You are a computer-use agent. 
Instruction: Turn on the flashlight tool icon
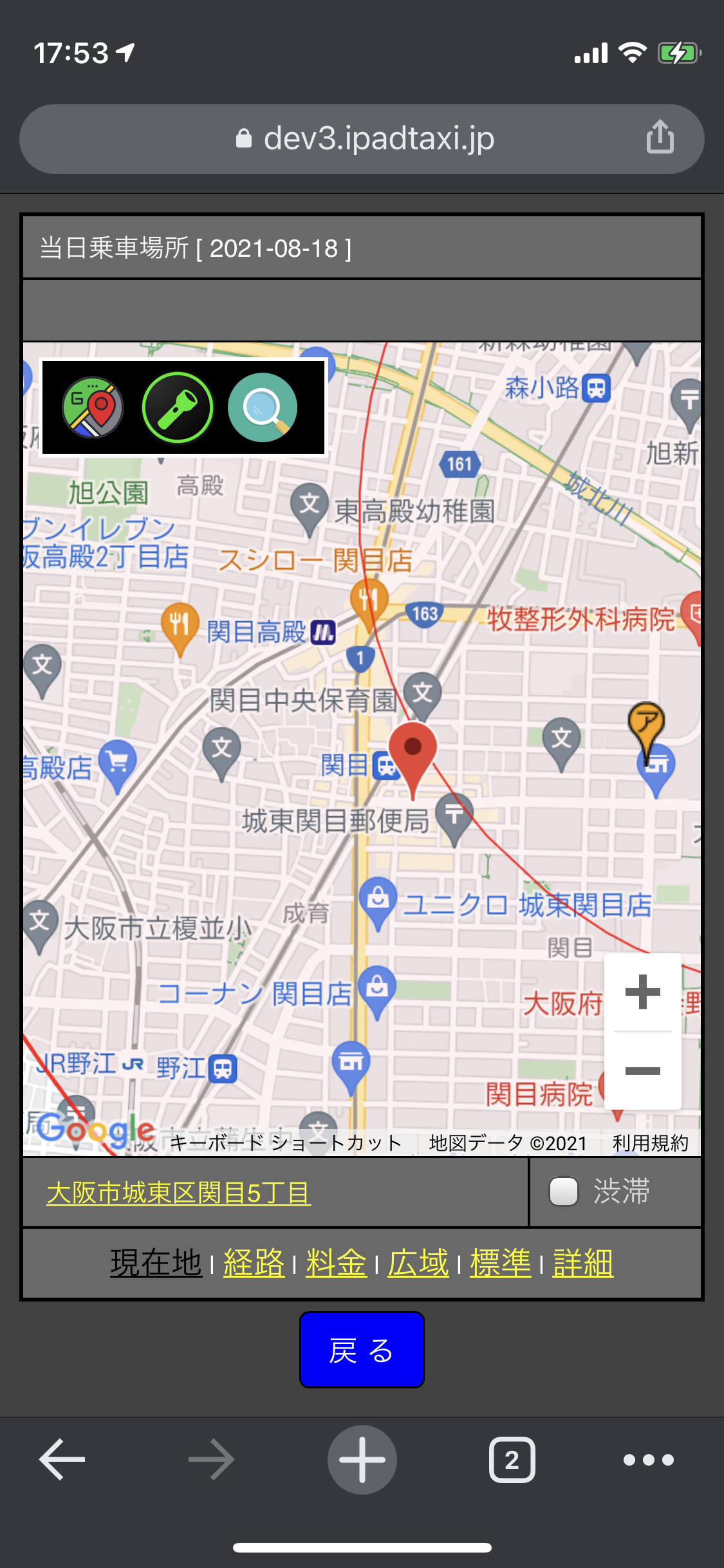click(178, 407)
